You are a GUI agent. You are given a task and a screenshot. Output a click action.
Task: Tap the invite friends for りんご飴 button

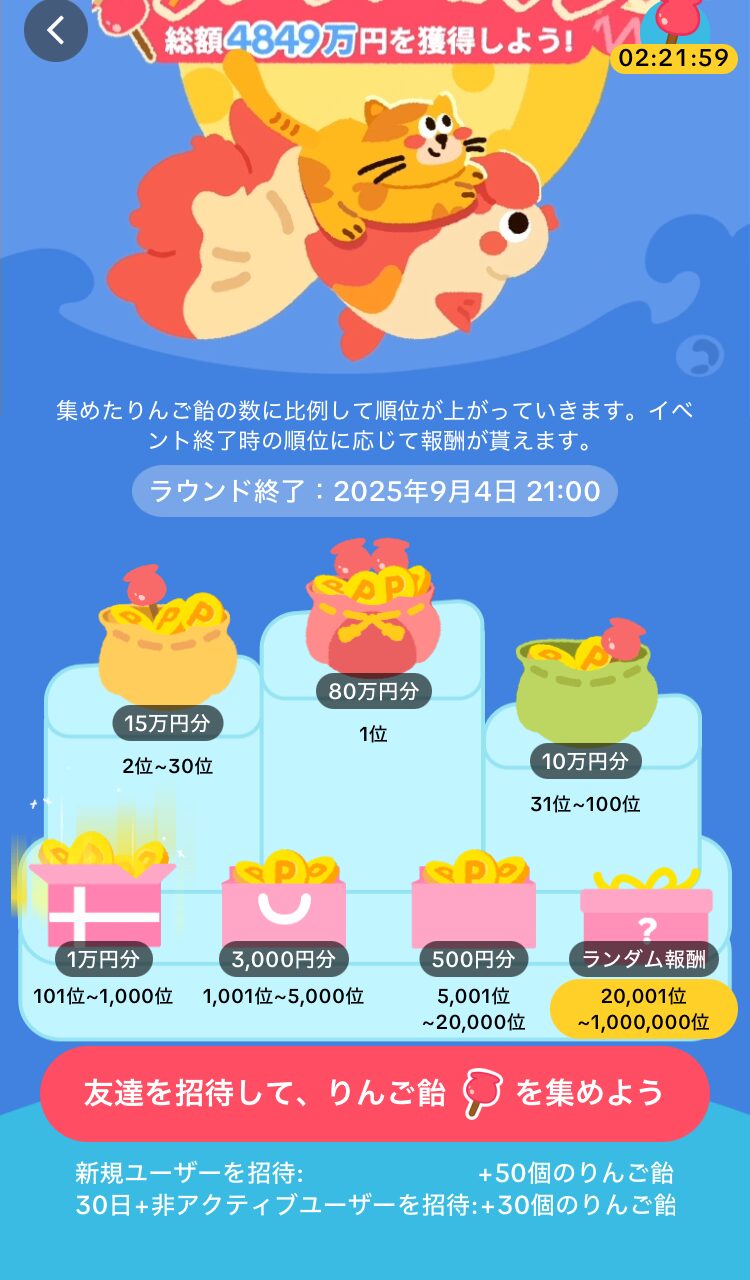pos(375,1093)
